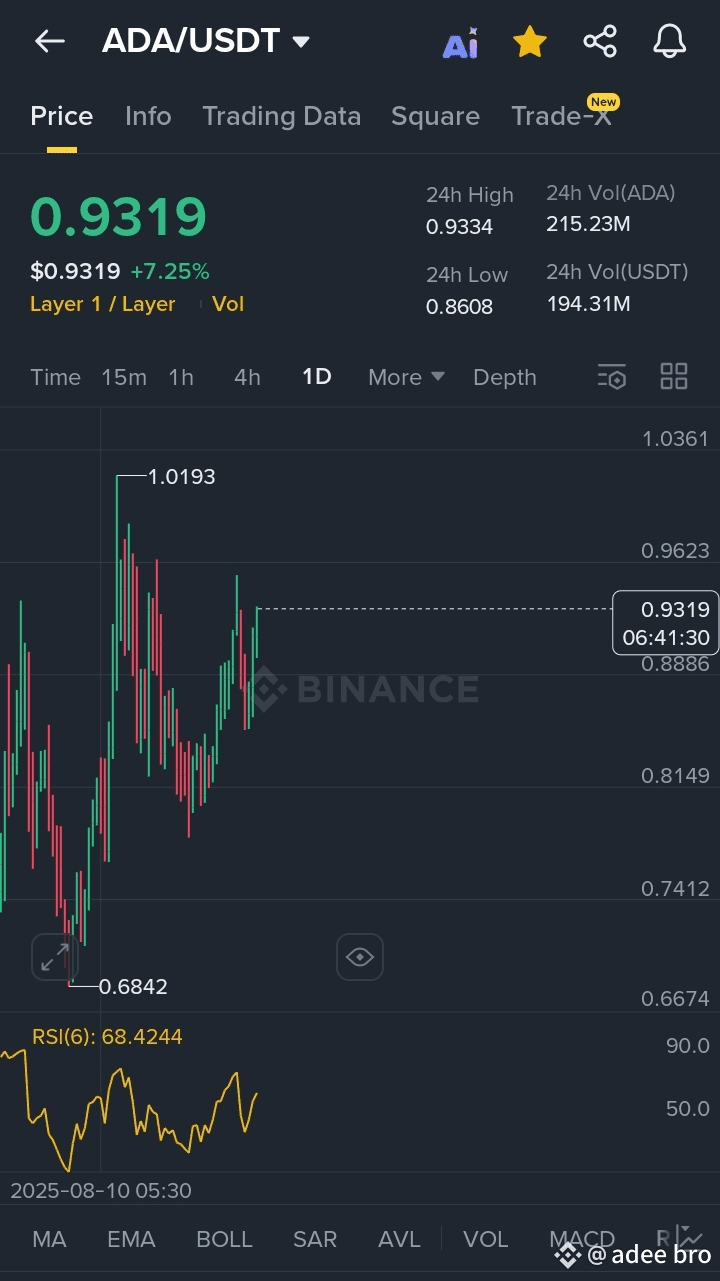Go back using the arrow
Screen dimensions: 720x1281
click(x=49, y=41)
